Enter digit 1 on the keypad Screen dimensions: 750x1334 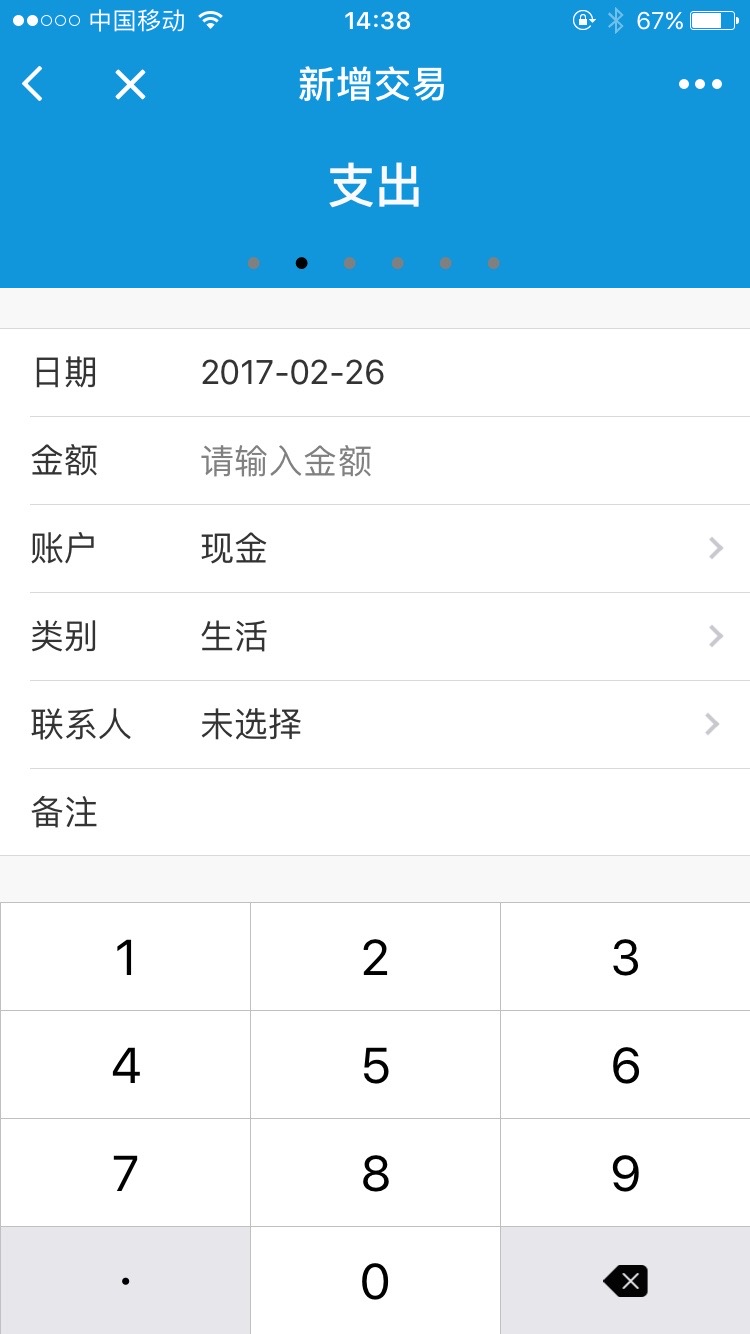pyautogui.click(x=125, y=958)
